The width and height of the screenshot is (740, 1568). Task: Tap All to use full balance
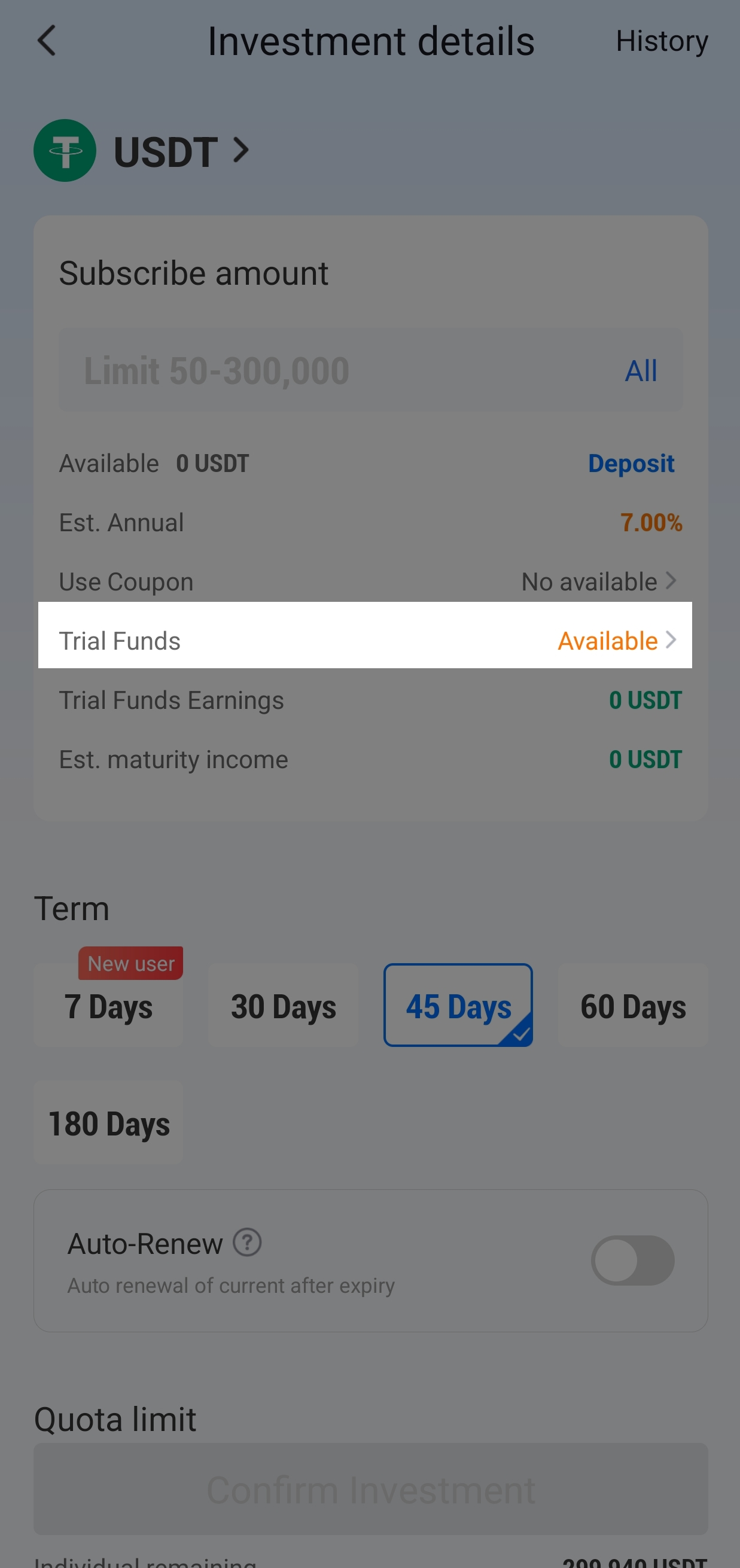point(641,371)
